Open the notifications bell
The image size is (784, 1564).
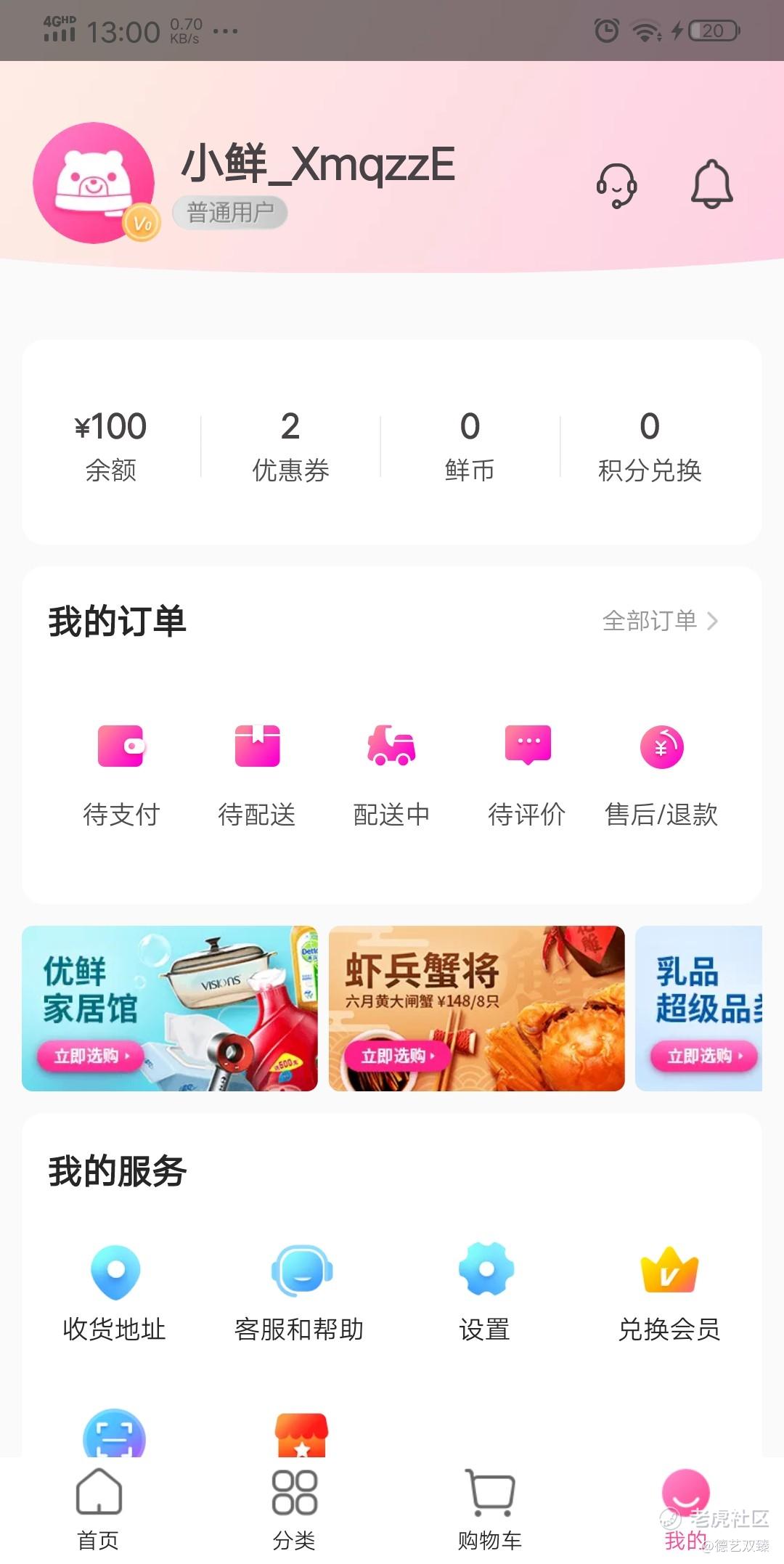click(711, 184)
